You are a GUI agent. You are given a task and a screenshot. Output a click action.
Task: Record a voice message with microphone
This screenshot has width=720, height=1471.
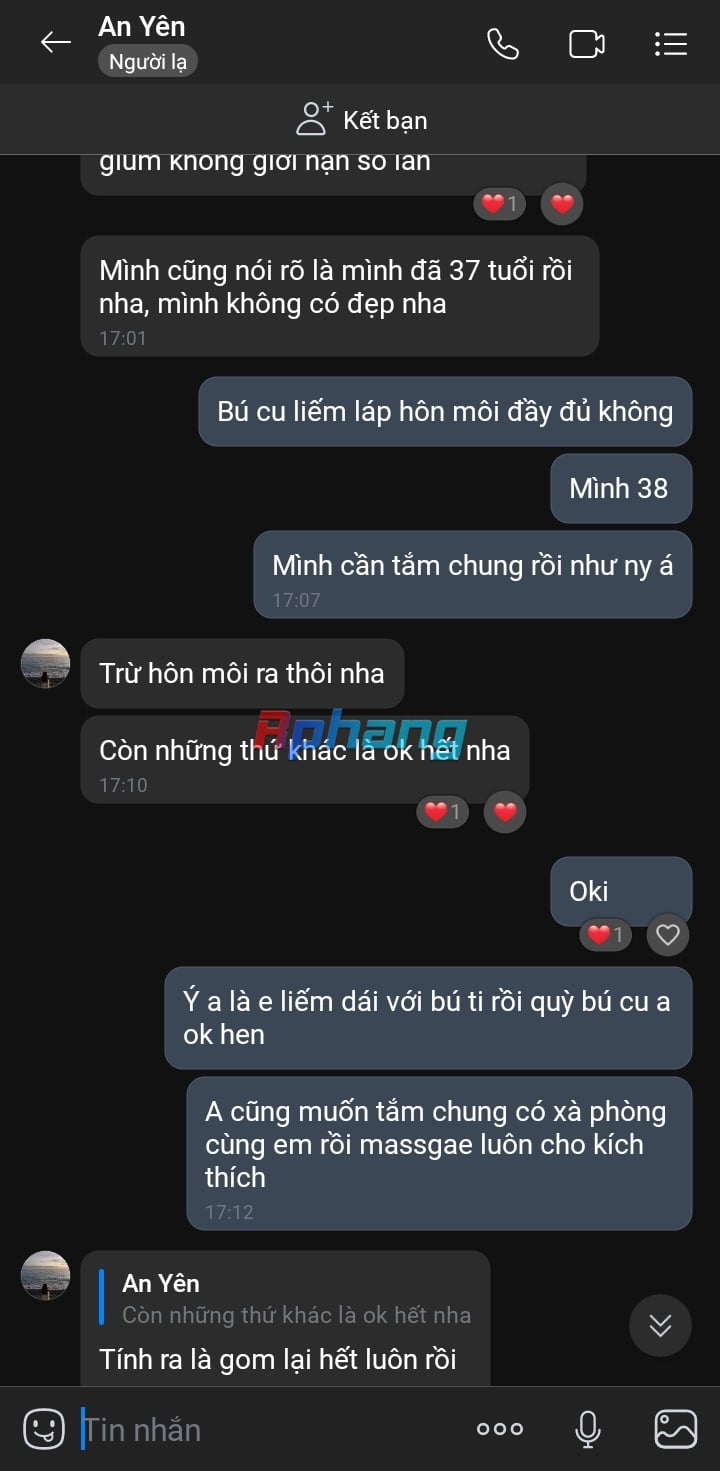[588, 1429]
